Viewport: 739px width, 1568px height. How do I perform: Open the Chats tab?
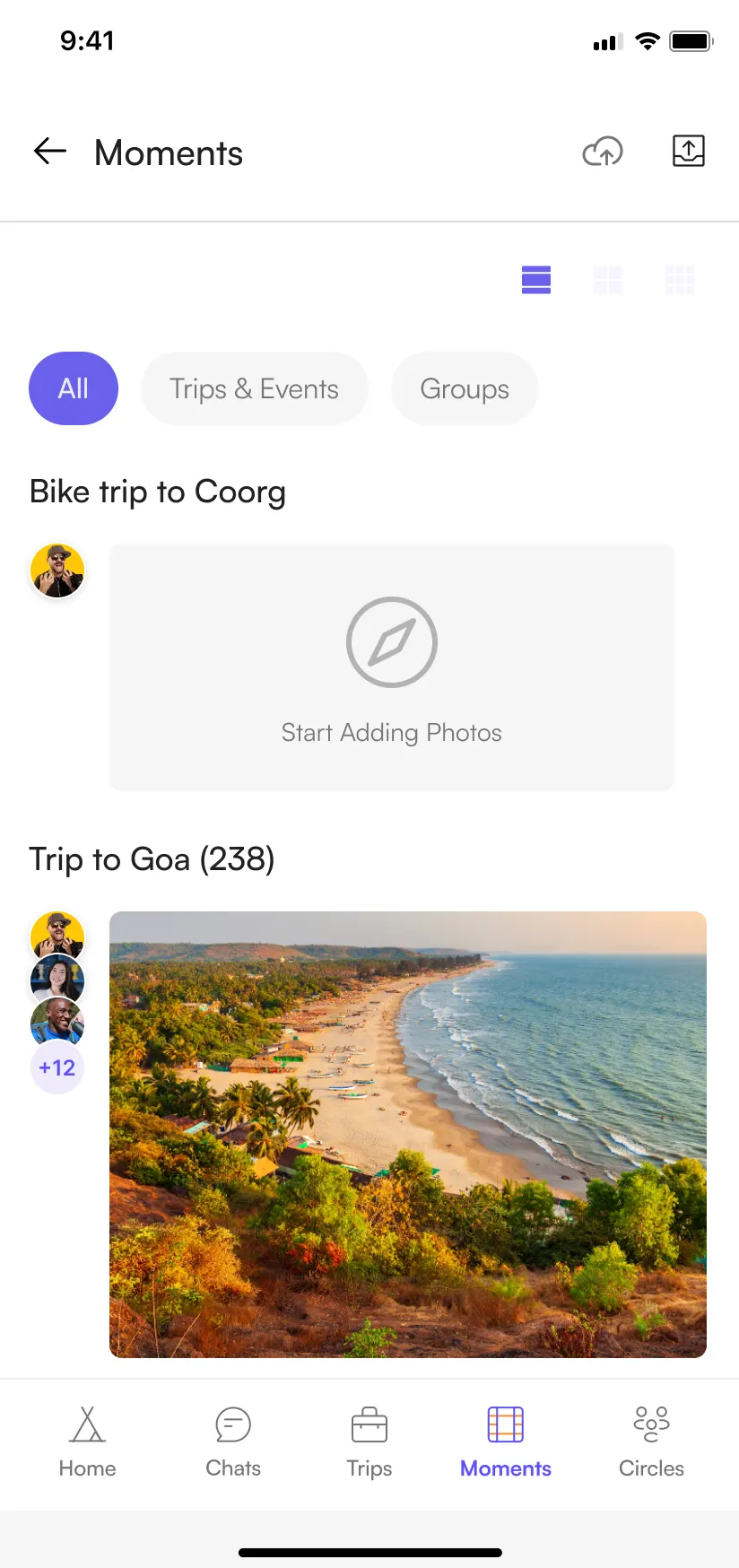tap(233, 1442)
